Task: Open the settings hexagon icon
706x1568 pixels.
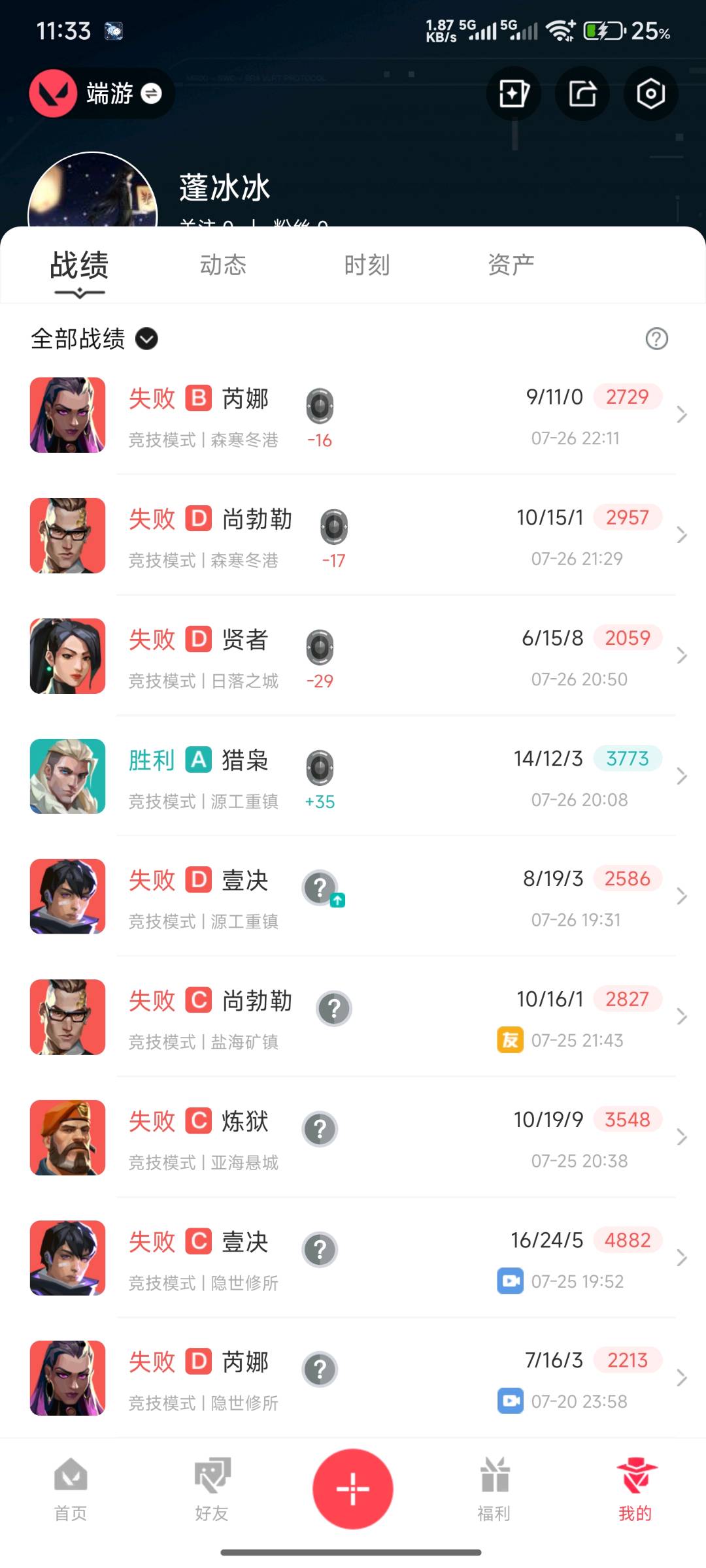Action: [650, 93]
